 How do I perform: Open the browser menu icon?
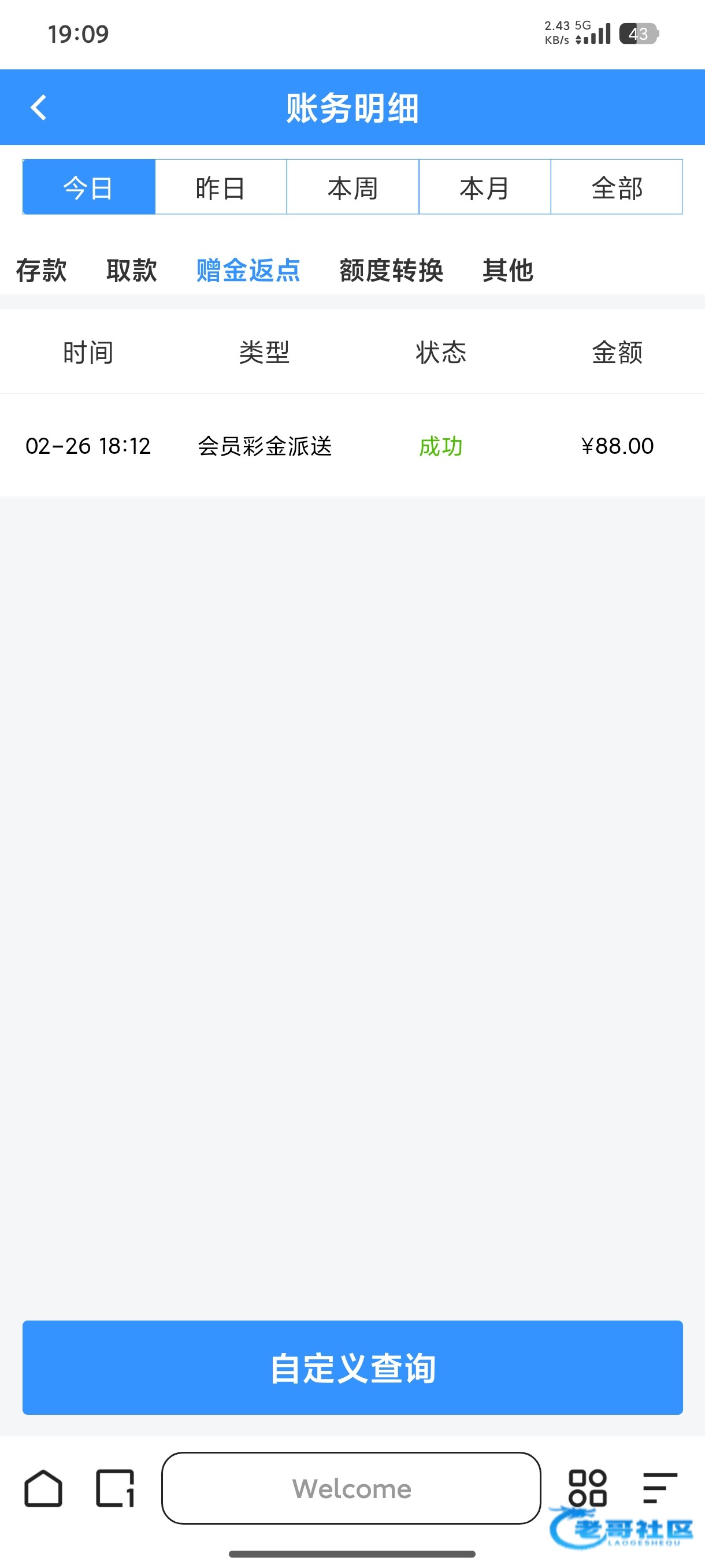point(660,1488)
